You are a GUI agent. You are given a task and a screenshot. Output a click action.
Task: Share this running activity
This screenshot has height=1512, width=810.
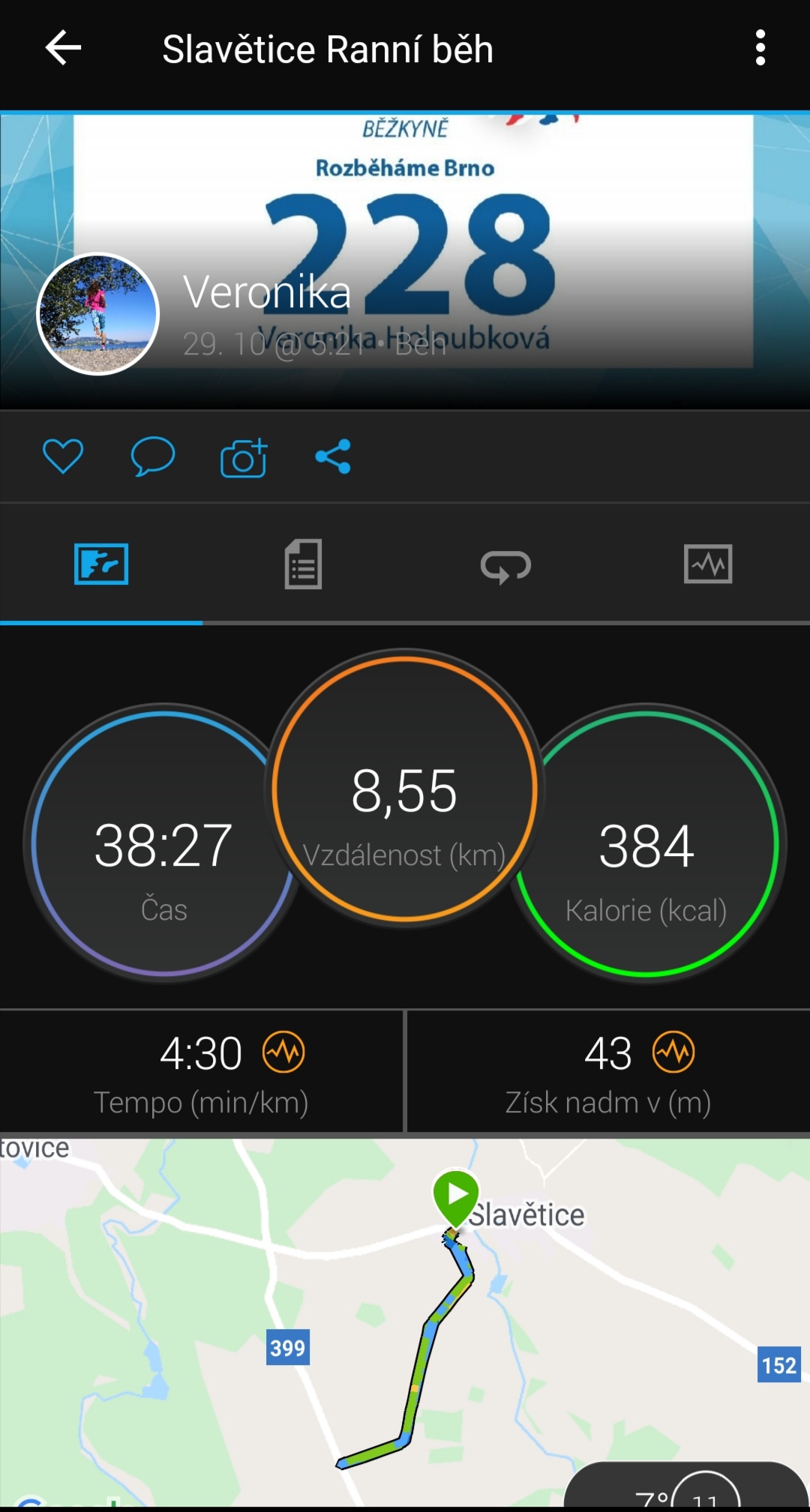pyautogui.click(x=333, y=457)
